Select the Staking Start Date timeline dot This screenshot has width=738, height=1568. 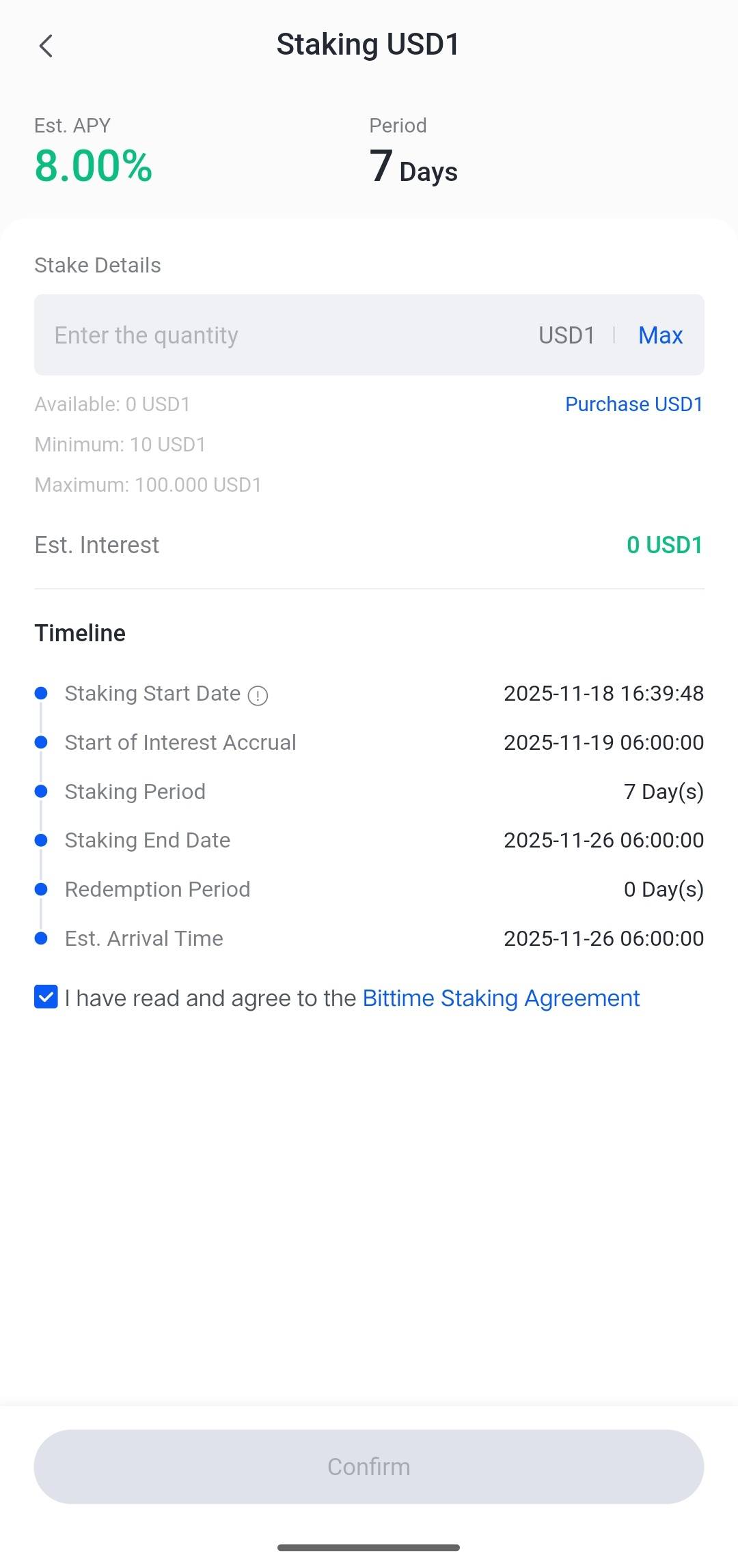tap(42, 692)
